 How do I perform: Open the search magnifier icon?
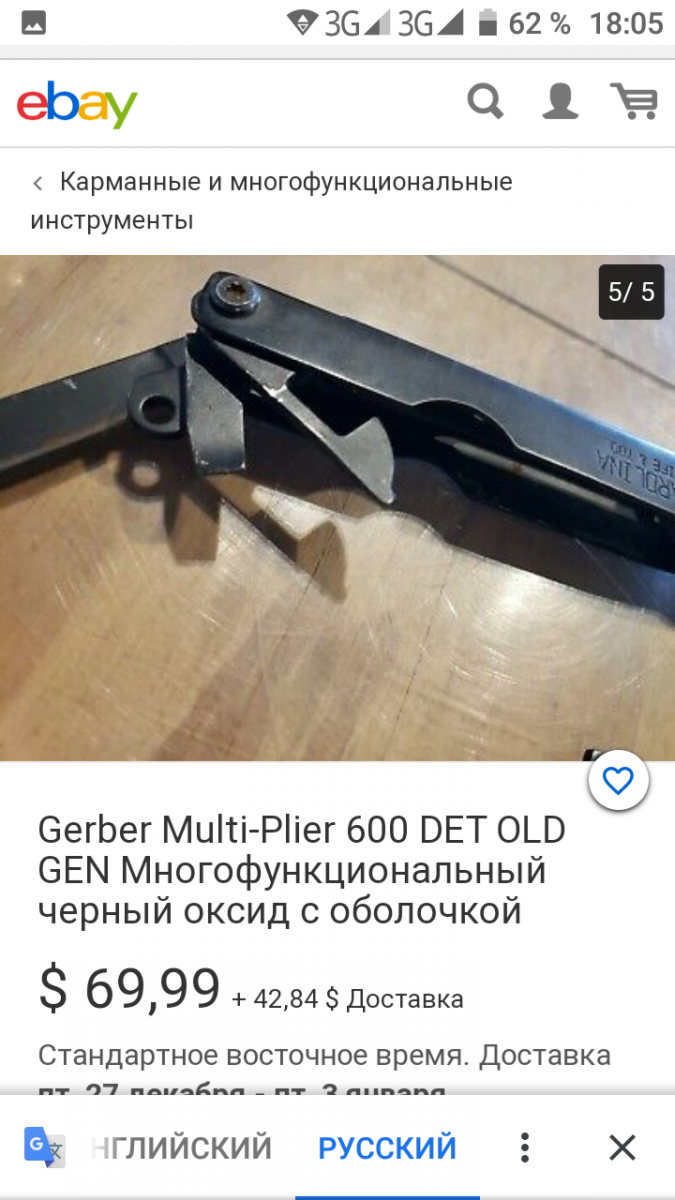[x=486, y=101]
